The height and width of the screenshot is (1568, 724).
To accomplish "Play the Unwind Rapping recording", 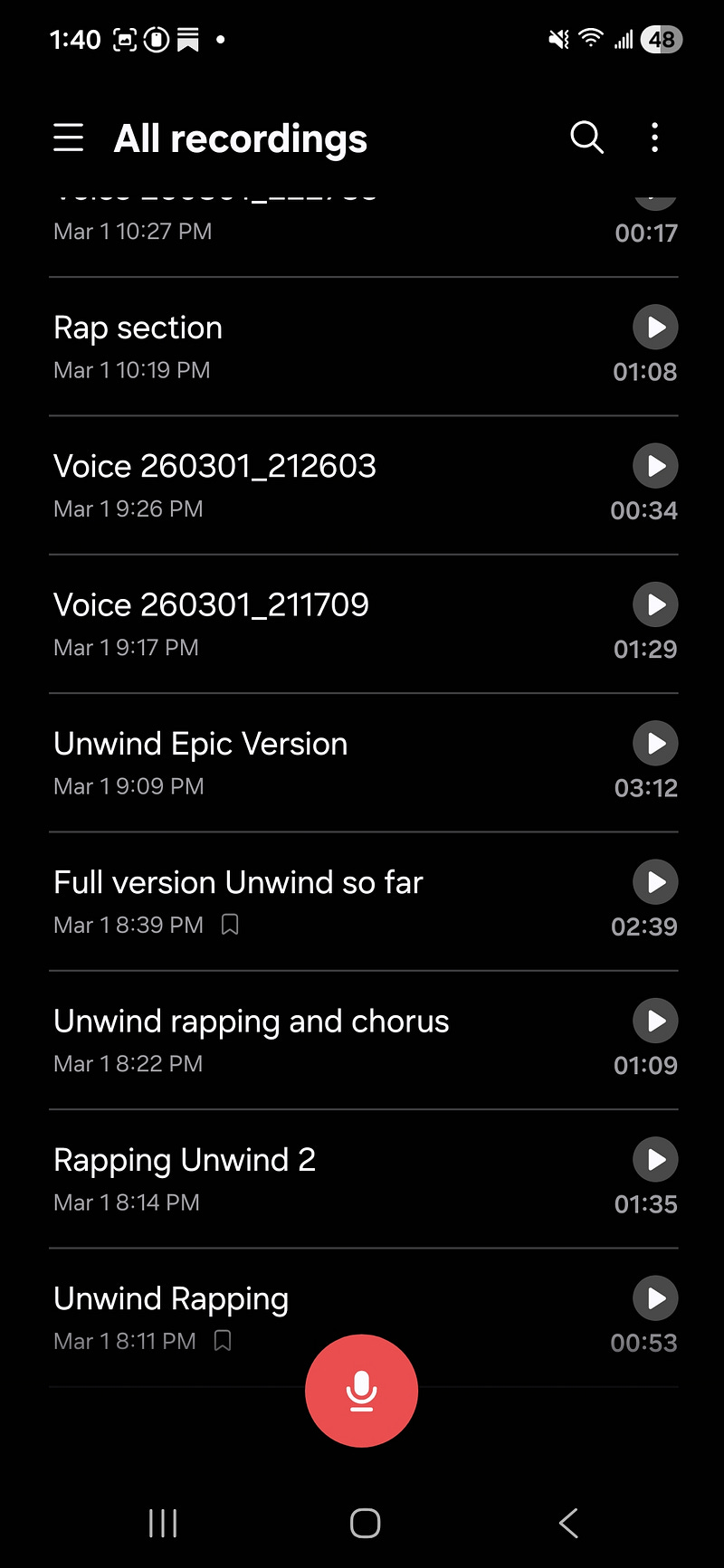I will click(655, 1298).
